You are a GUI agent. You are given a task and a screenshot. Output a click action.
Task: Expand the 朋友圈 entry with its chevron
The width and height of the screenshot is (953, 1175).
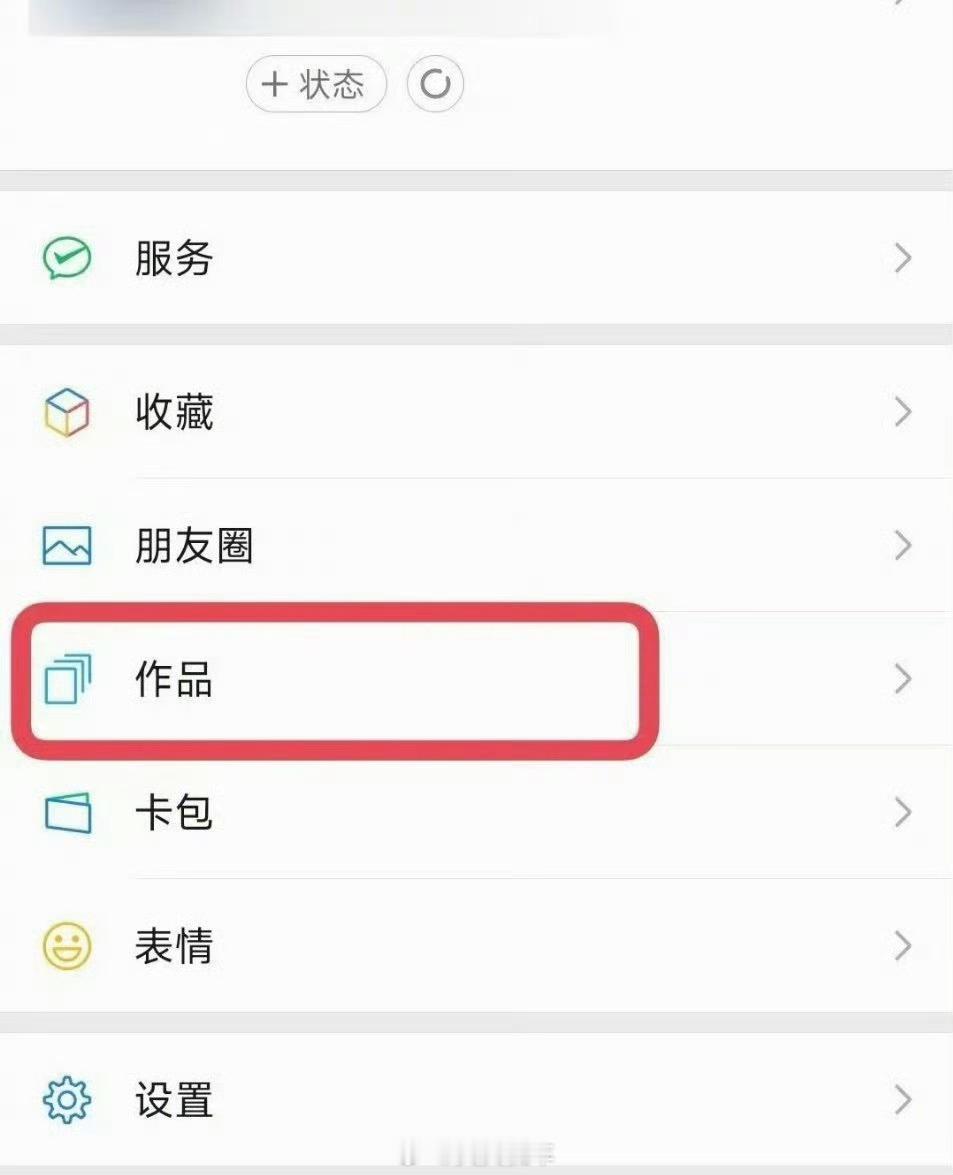click(x=901, y=546)
